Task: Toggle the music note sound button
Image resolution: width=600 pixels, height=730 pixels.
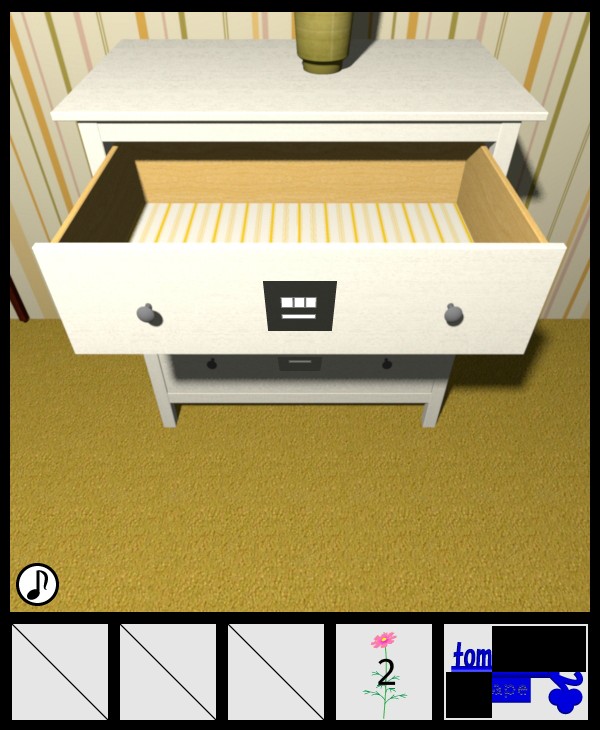Action: point(37,584)
